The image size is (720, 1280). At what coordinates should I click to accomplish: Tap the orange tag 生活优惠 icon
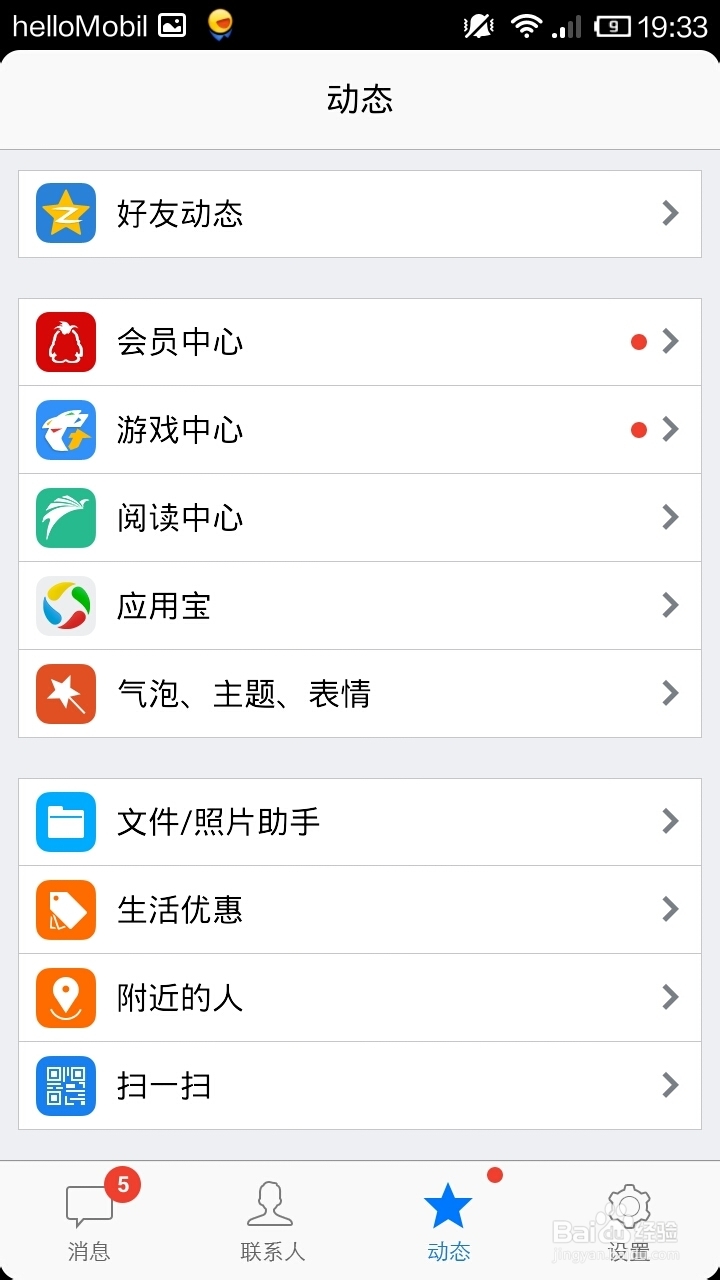pyautogui.click(x=64, y=909)
